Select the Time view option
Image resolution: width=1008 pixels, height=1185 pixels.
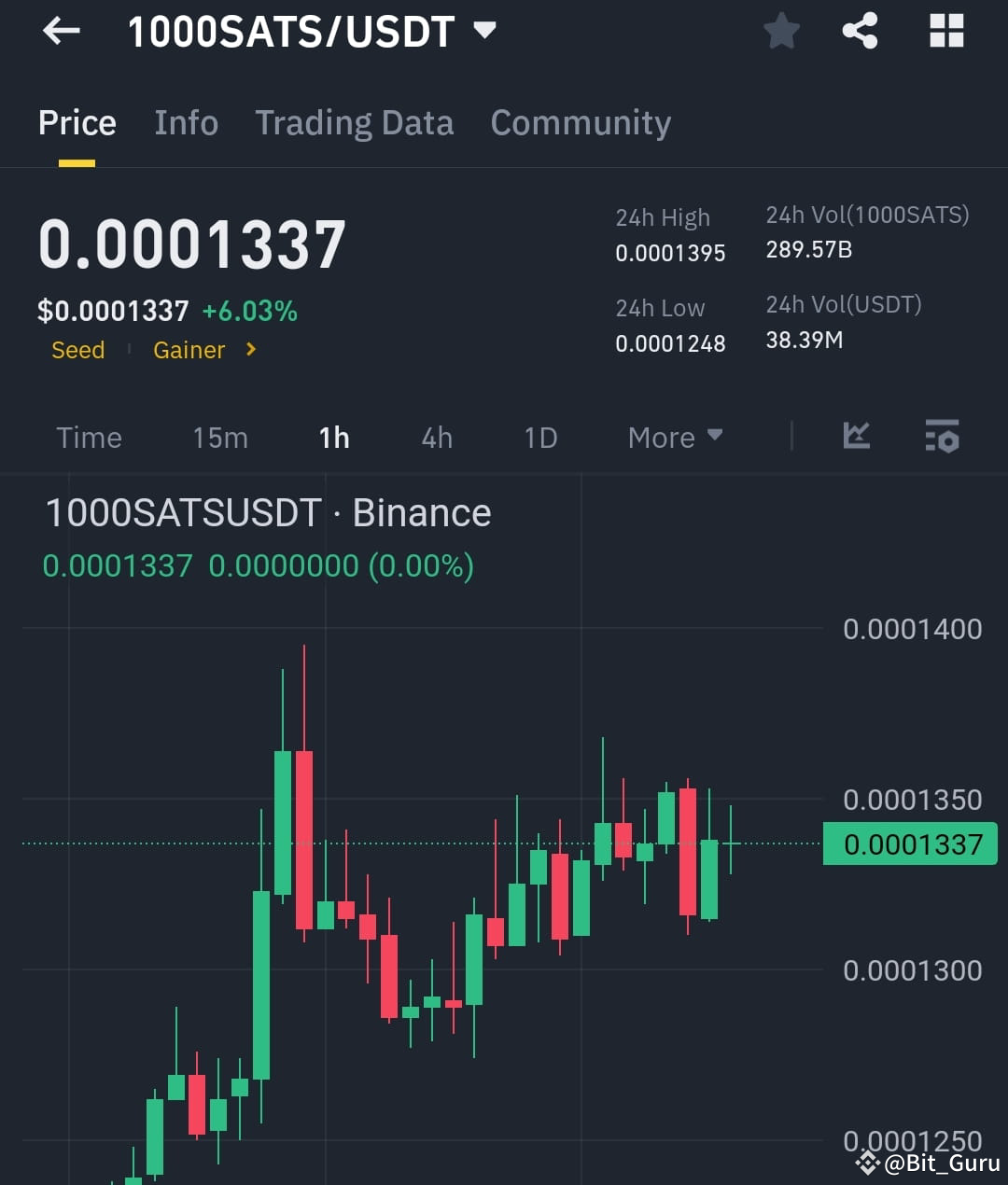click(89, 437)
